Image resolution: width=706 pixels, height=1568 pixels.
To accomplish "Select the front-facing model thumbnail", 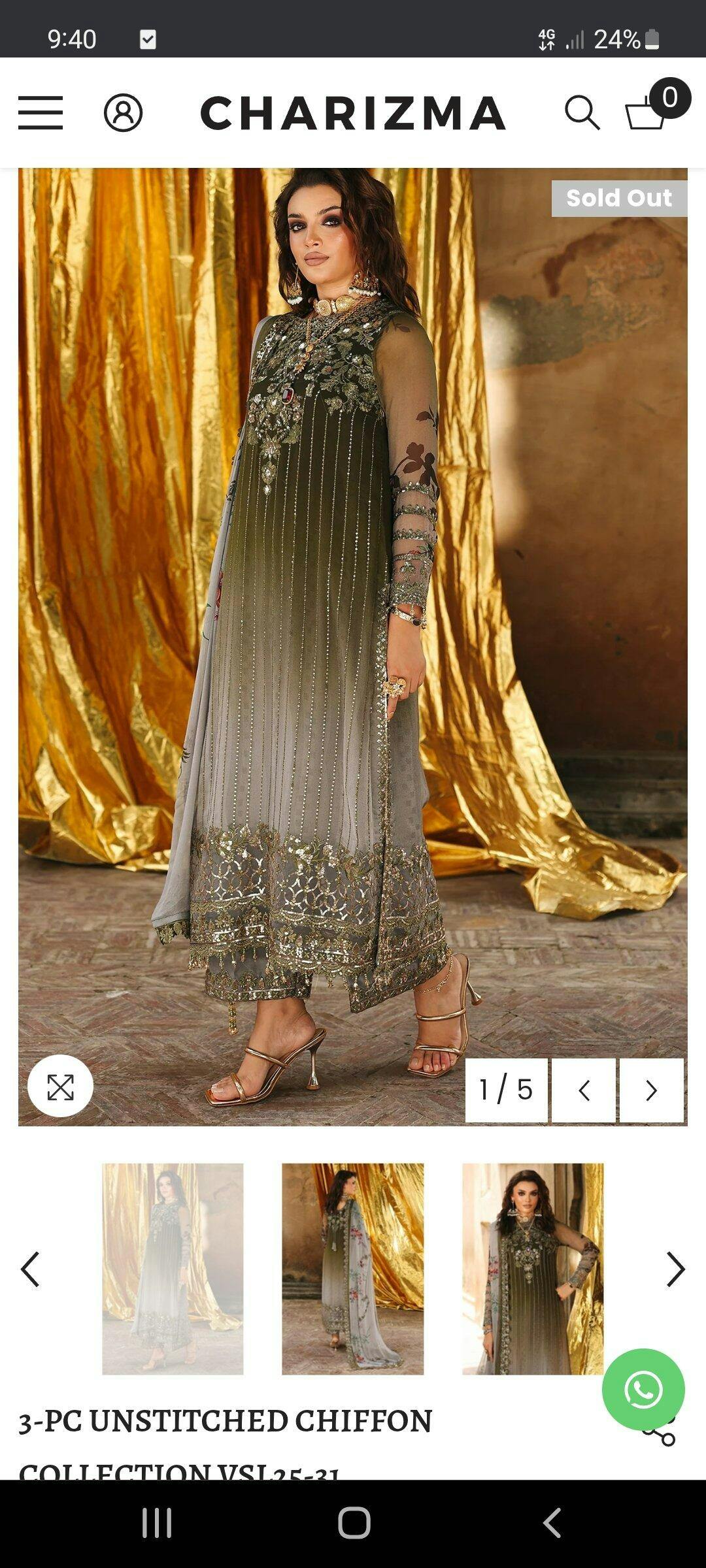I will tap(533, 1269).
